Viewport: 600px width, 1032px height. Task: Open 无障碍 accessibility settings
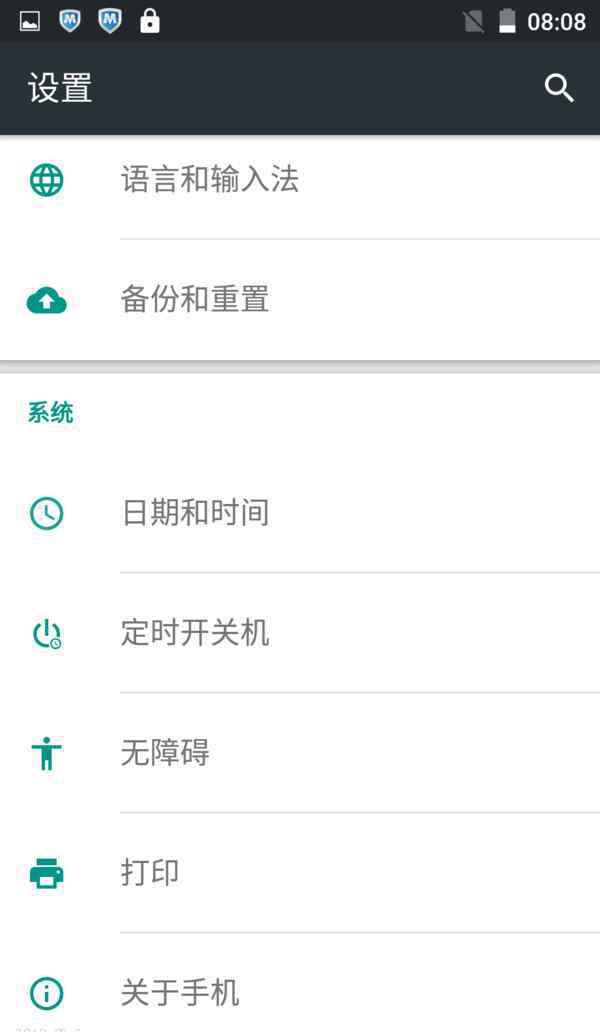point(300,753)
